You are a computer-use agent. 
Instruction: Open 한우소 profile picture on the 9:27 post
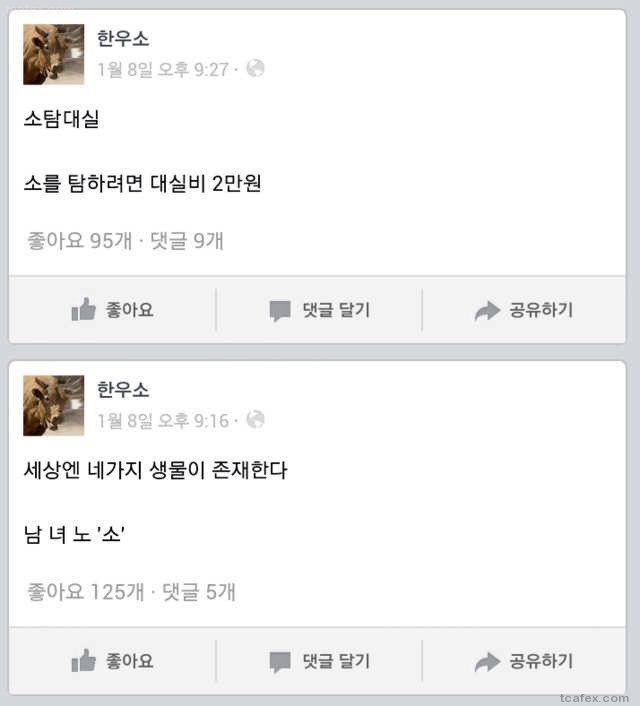[x=54, y=55]
